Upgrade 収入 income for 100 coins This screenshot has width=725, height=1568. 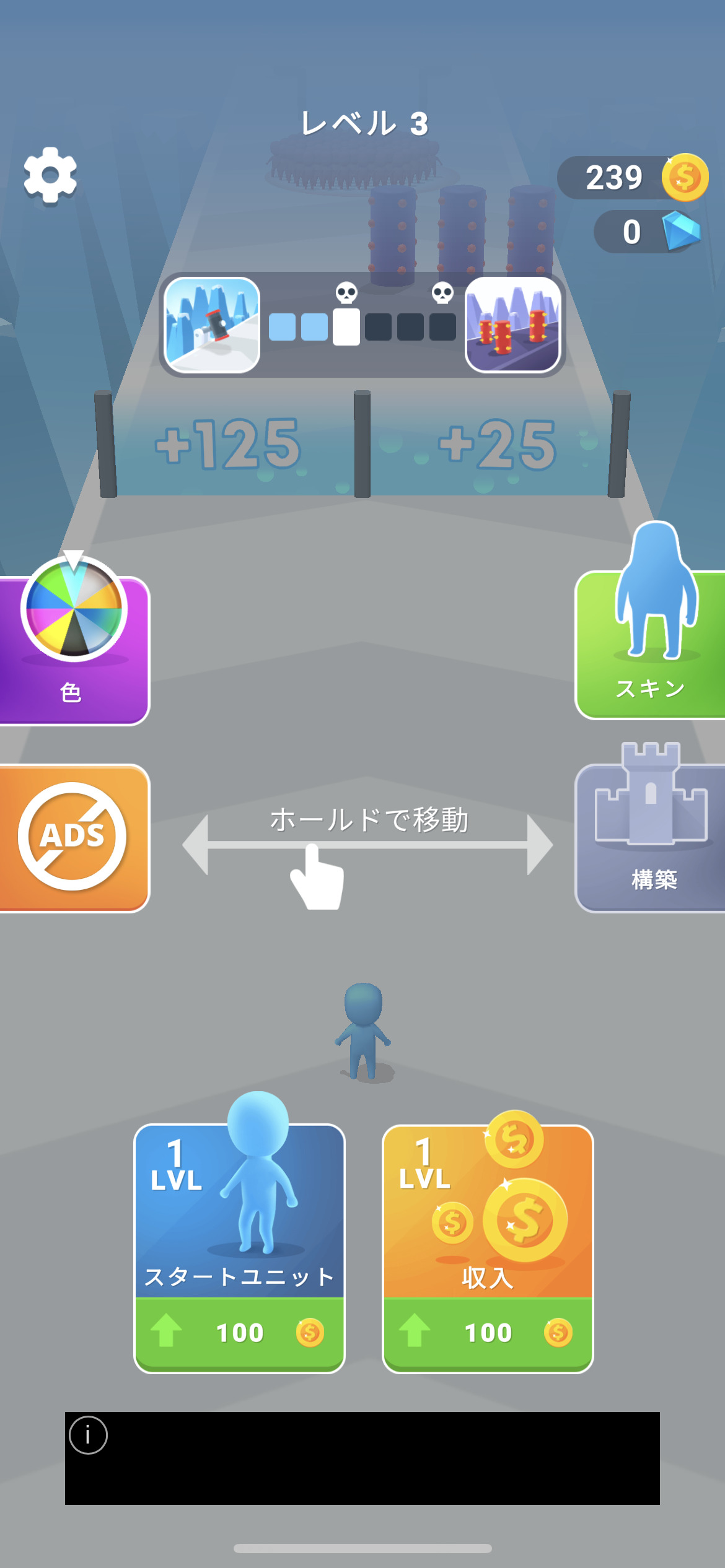click(x=488, y=1331)
